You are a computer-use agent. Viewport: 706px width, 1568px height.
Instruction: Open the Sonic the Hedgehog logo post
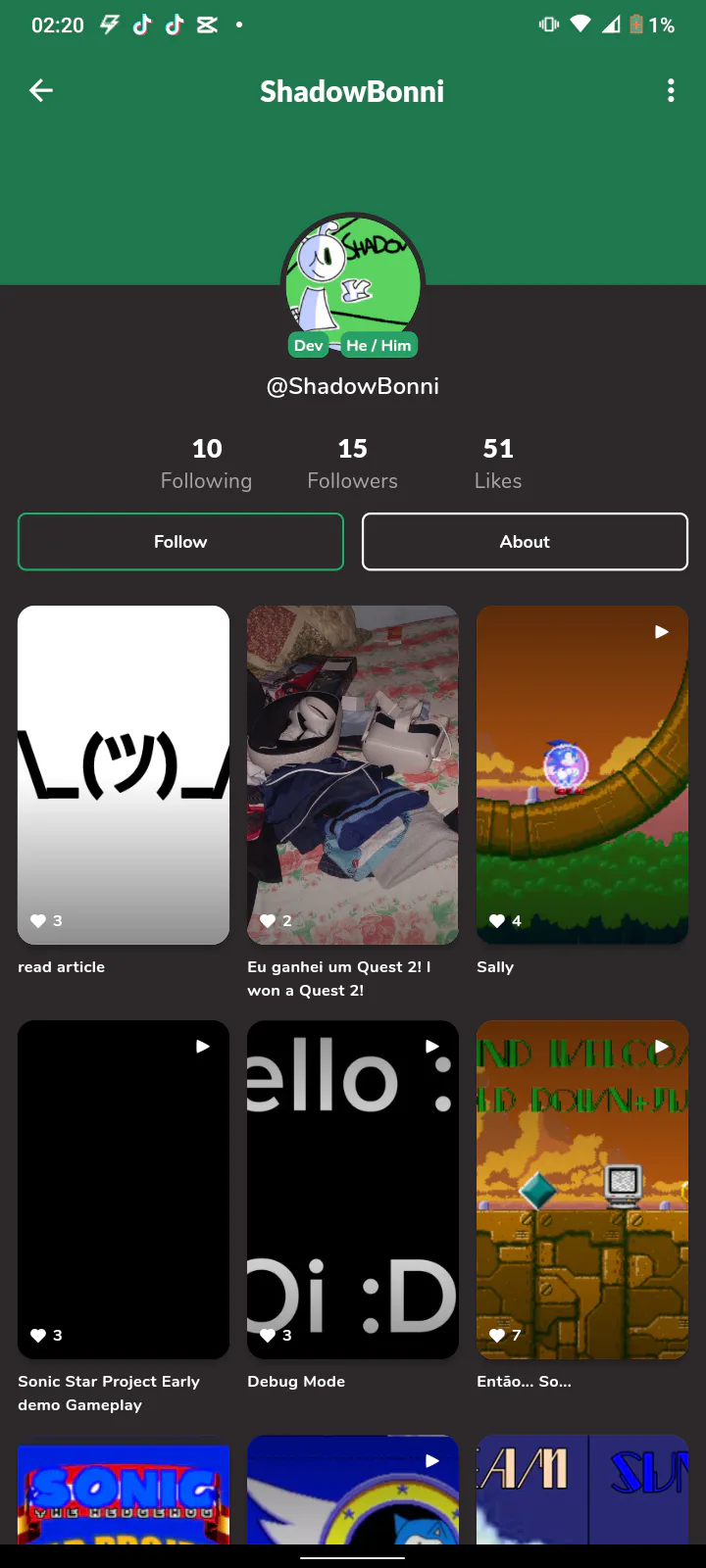124,1490
